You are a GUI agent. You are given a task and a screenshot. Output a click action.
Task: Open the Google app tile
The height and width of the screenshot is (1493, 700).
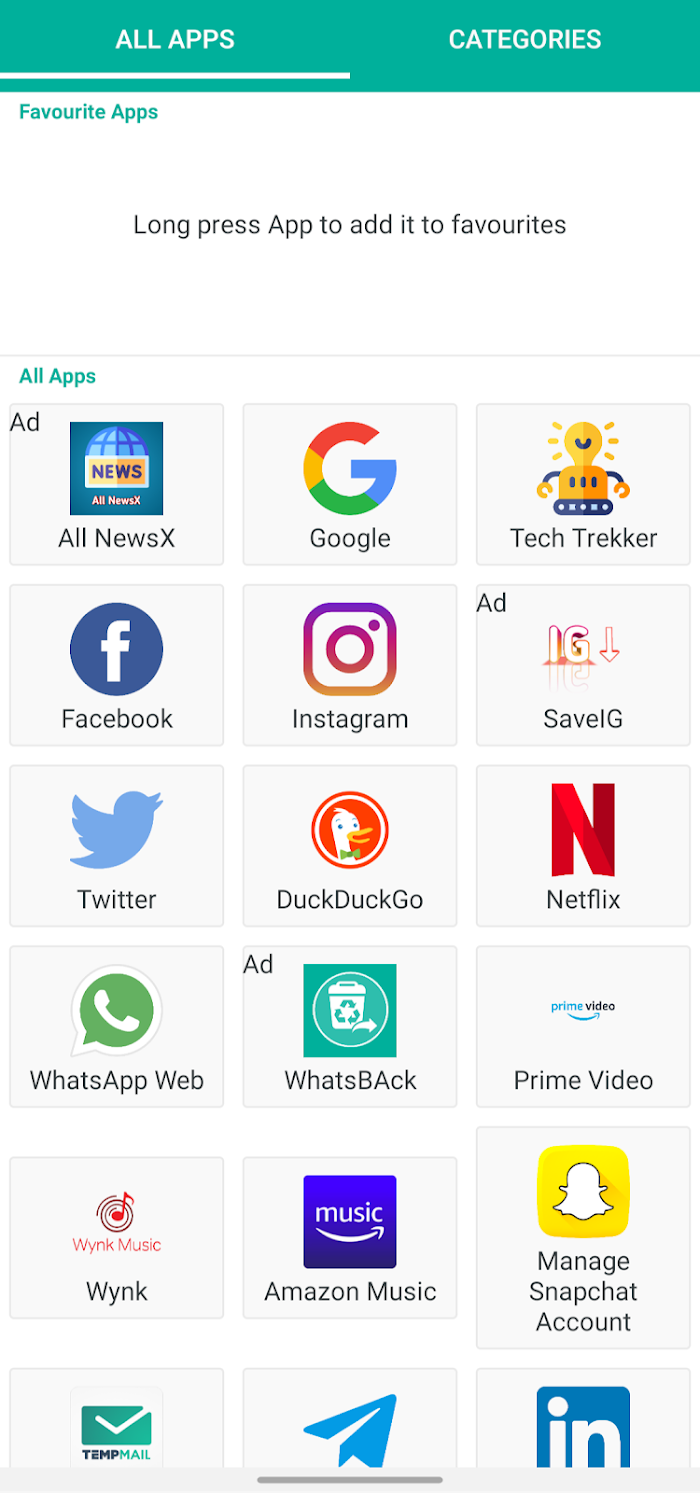point(350,485)
